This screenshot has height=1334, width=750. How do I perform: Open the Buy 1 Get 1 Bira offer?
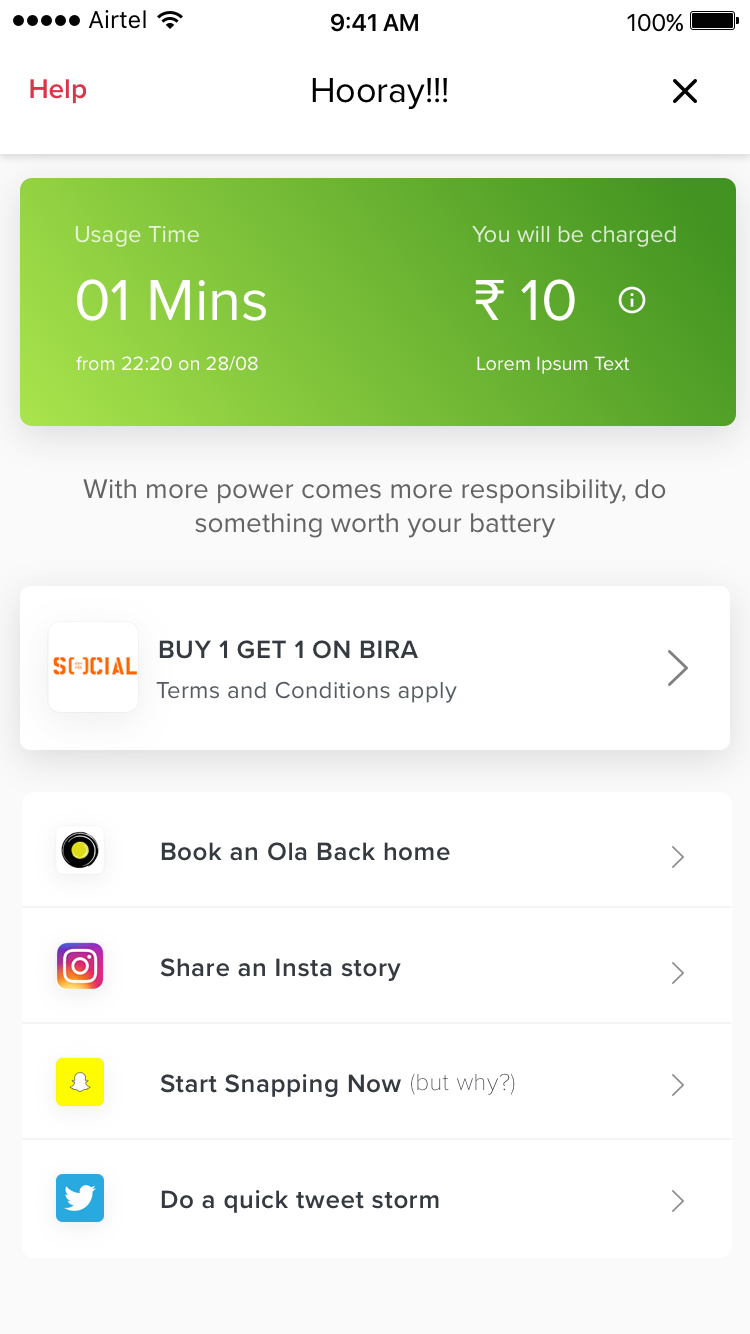pyautogui.click(x=375, y=668)
